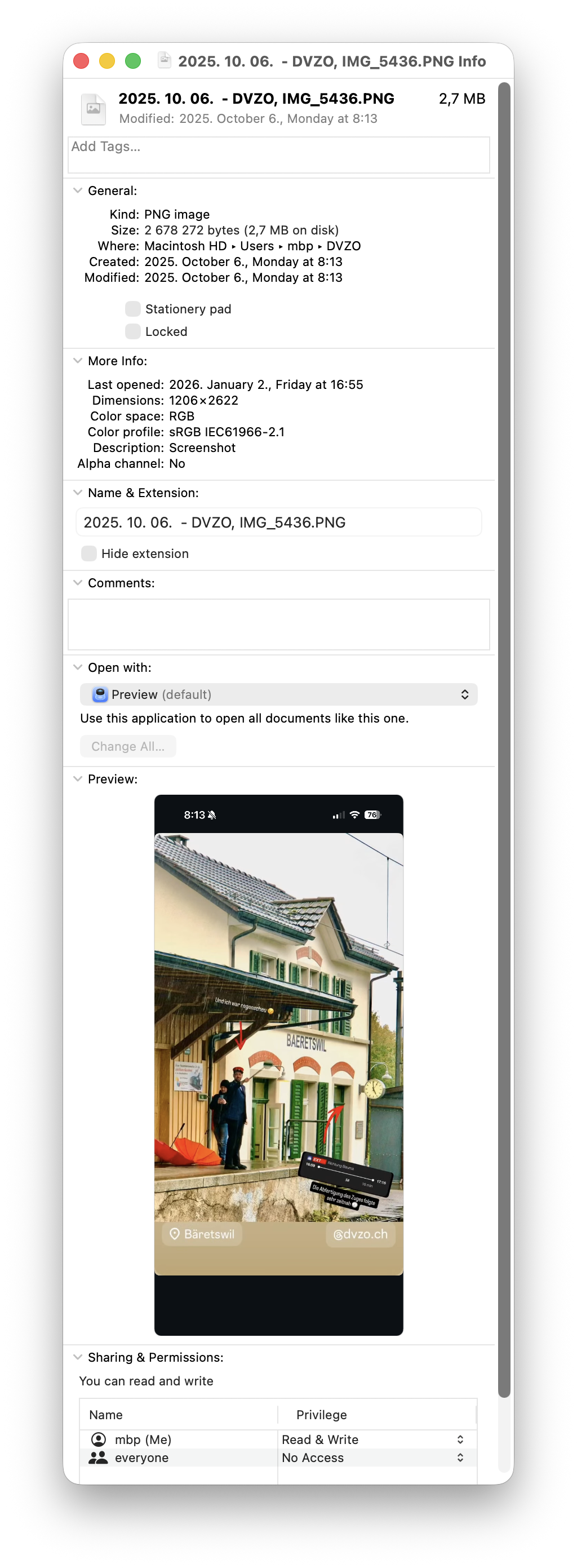Image resolution: width=577 pixels, height=1568 pixels.
Task: Close the Info window with red button
Action: pyautogui.click(x=81, y=61)
